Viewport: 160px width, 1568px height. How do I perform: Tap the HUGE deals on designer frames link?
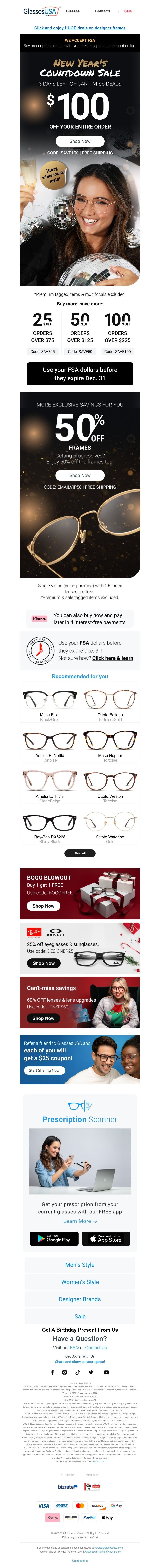coord(80,28)
